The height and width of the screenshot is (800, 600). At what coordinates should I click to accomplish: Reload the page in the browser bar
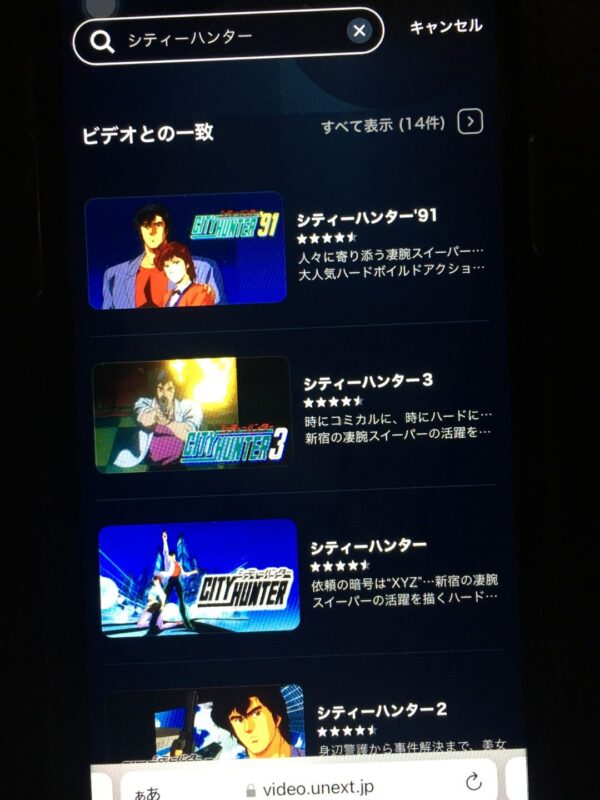471,783
